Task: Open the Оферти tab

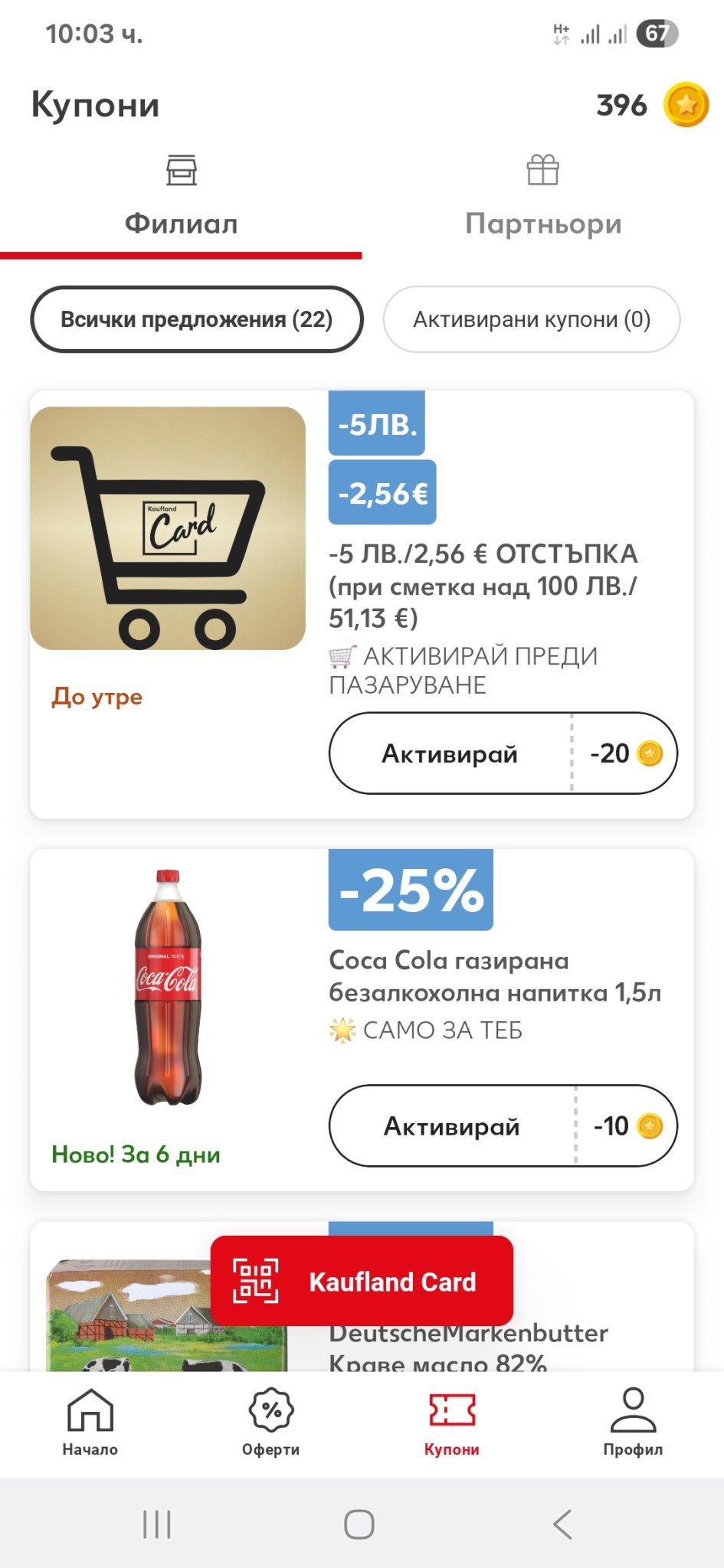Action: point(271,1422)
